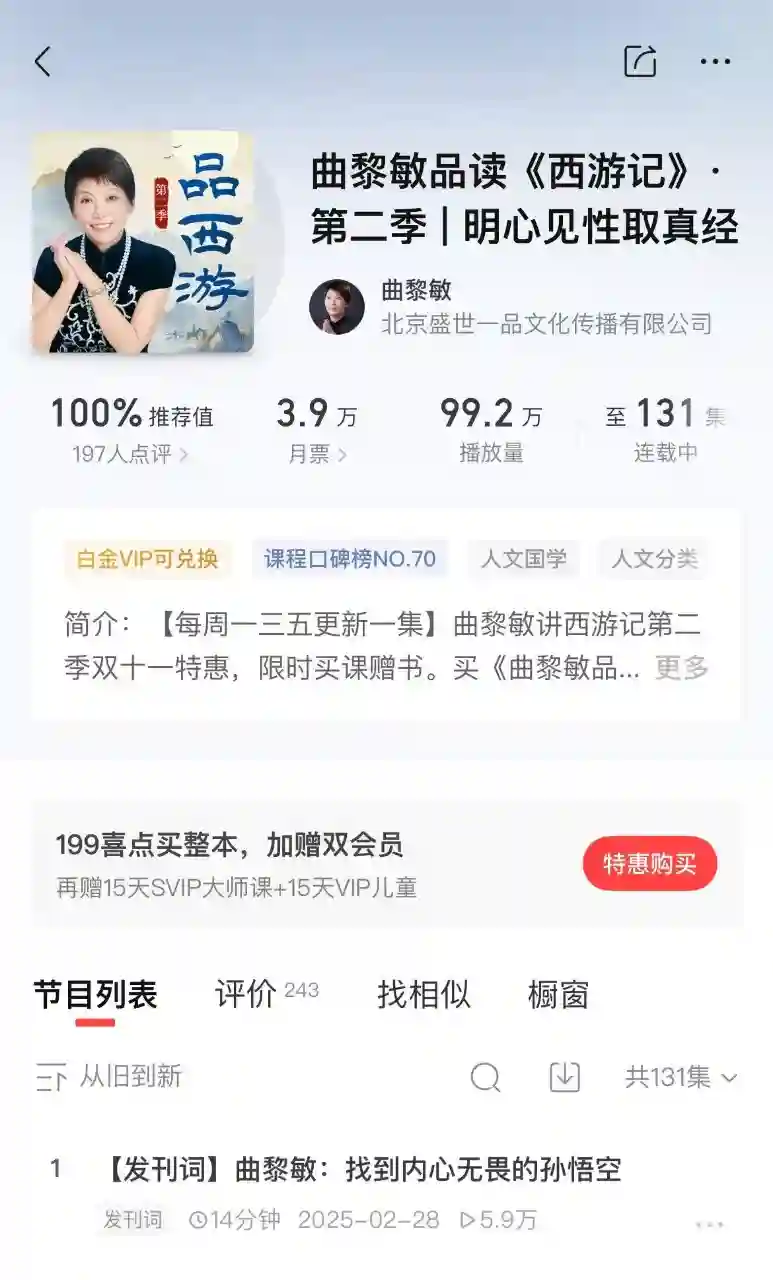
Task: Switch to the 找相似 tab
Action: [x=424, y=994]
